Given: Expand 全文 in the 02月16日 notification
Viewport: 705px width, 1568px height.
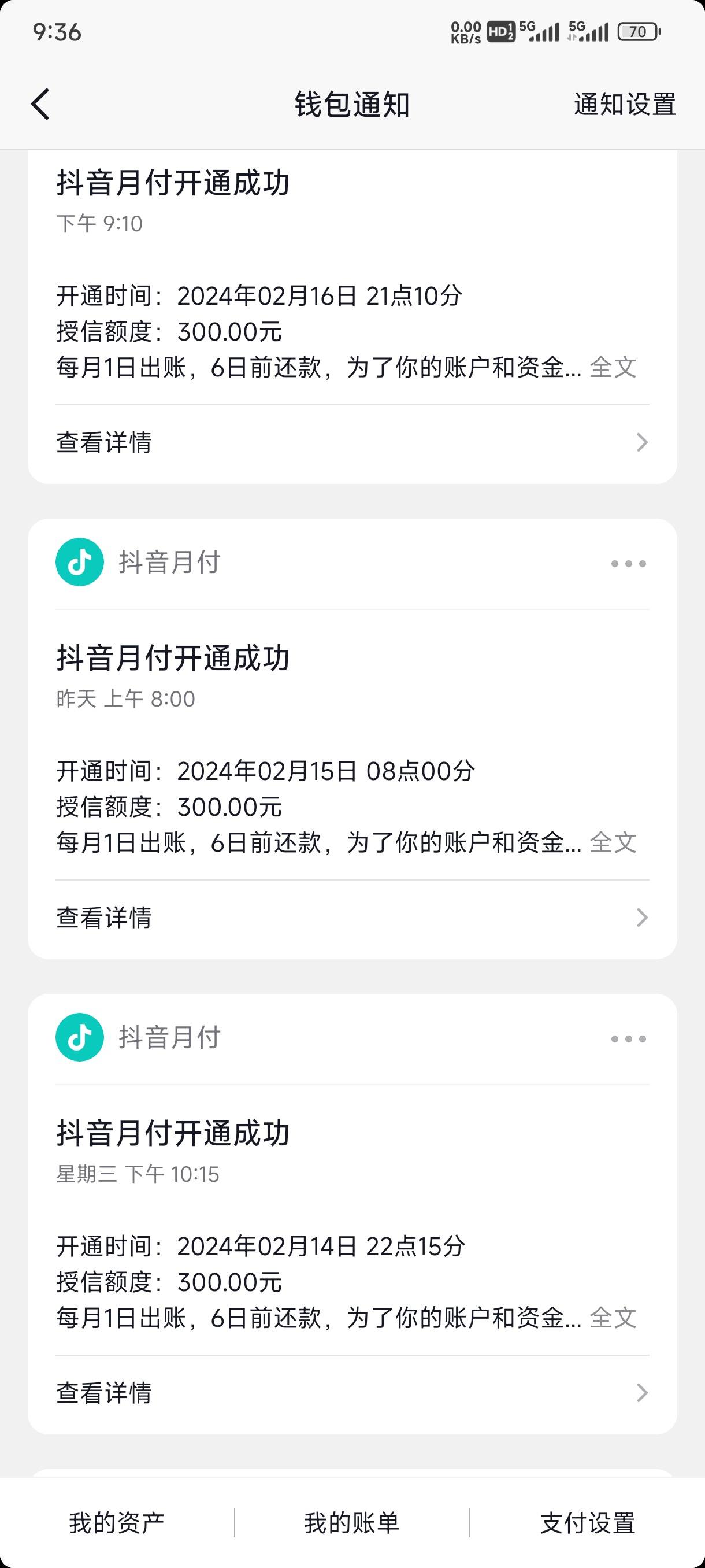Looking at the screenshot, I should click(x=613, y=367).
